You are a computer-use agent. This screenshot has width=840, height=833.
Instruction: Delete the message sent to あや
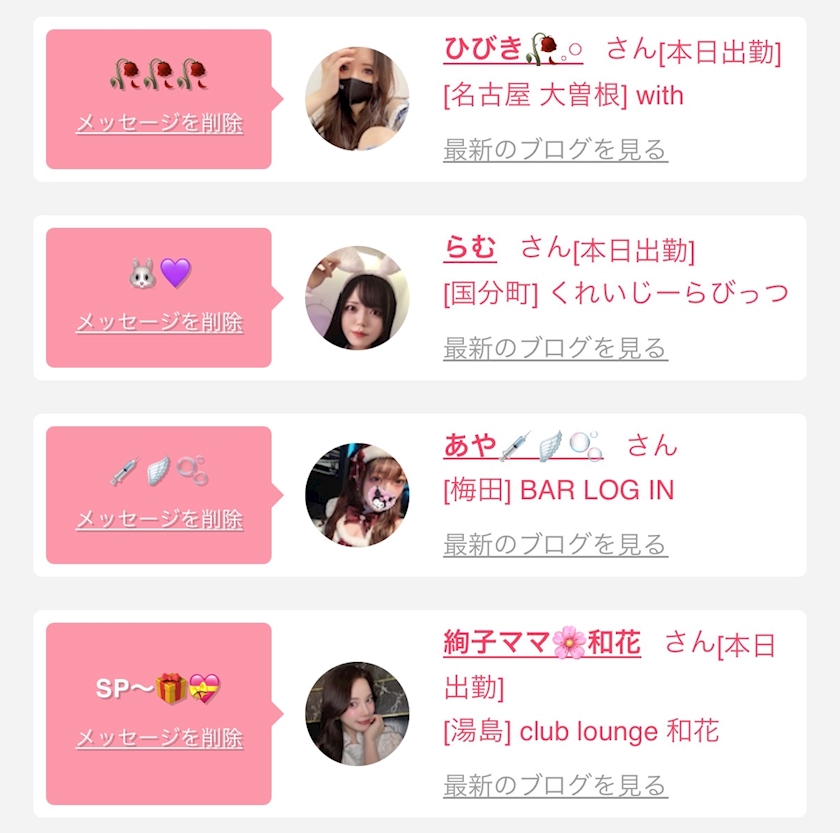pos(160,520)
